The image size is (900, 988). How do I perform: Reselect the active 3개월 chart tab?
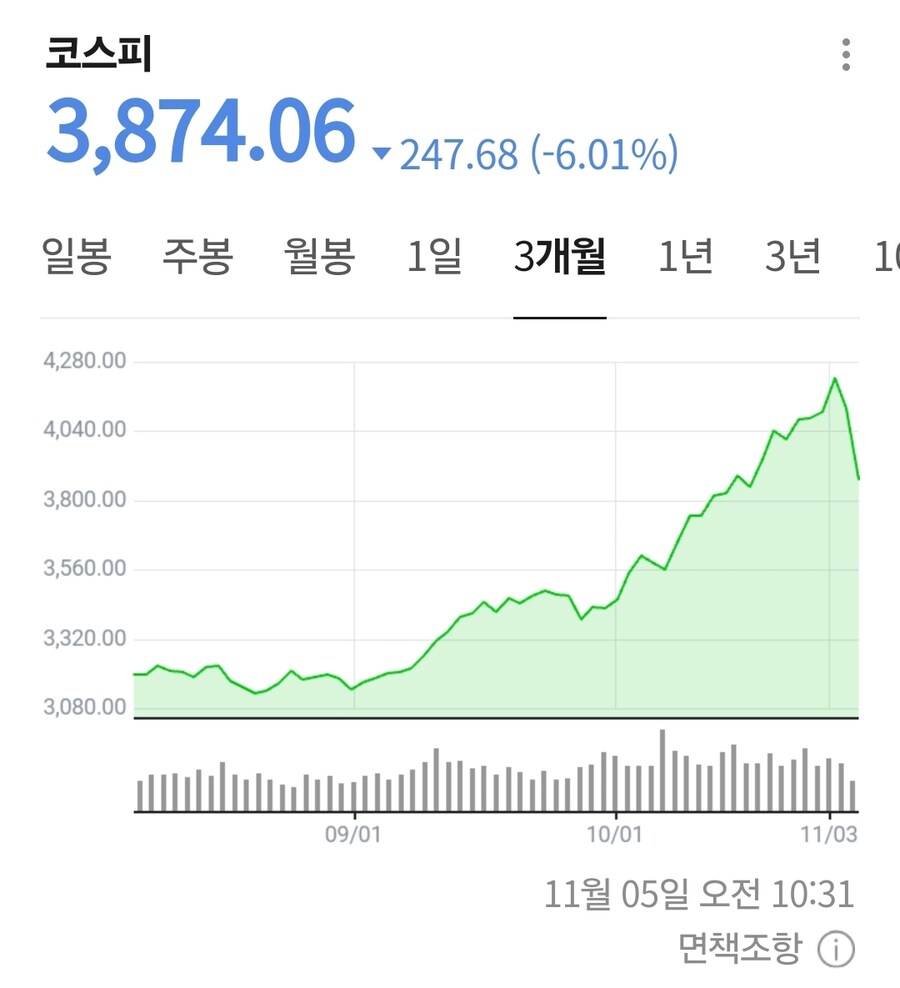(x=559, y=257)
